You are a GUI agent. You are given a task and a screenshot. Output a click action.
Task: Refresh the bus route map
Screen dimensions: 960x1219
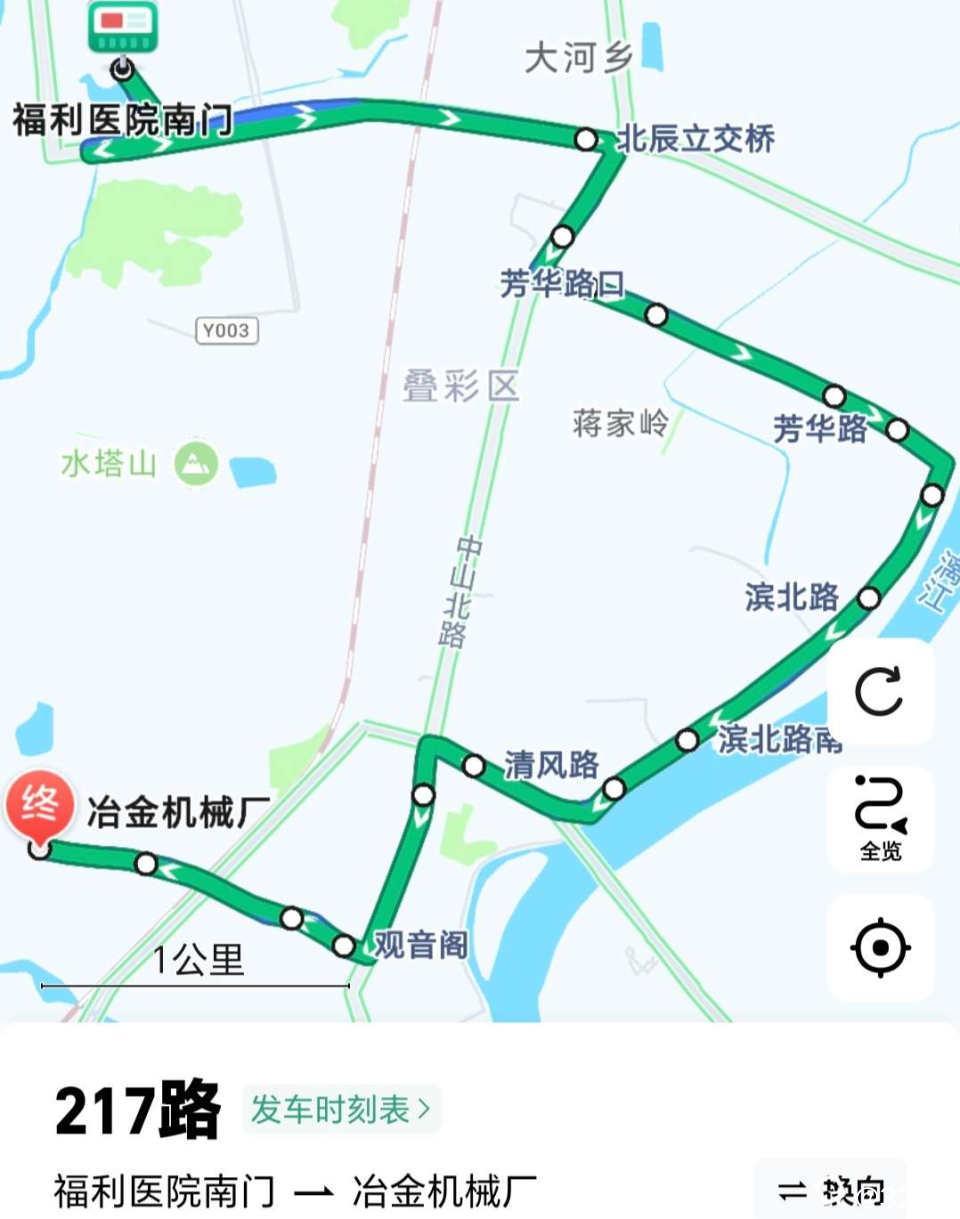tap(879, 691)
